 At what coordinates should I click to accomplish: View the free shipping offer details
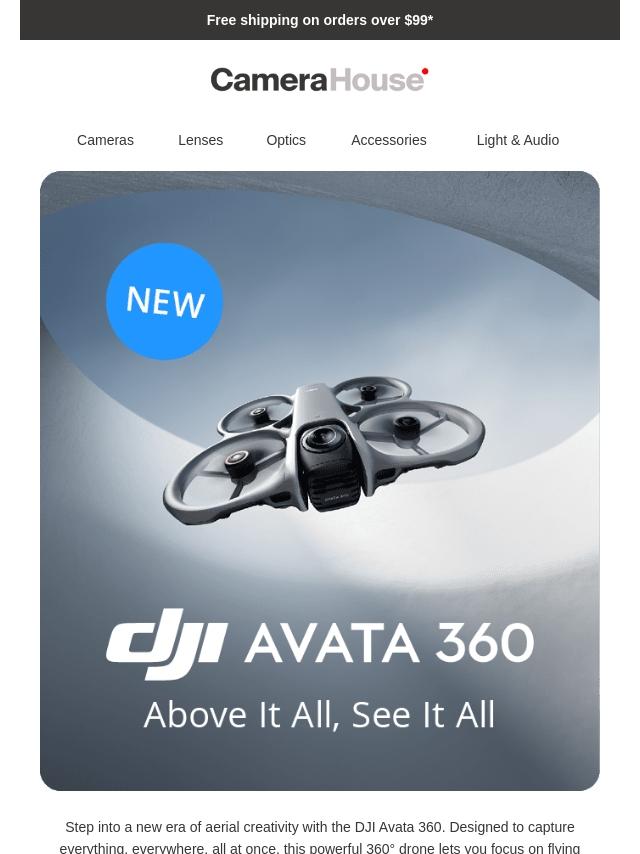point(320,20)
